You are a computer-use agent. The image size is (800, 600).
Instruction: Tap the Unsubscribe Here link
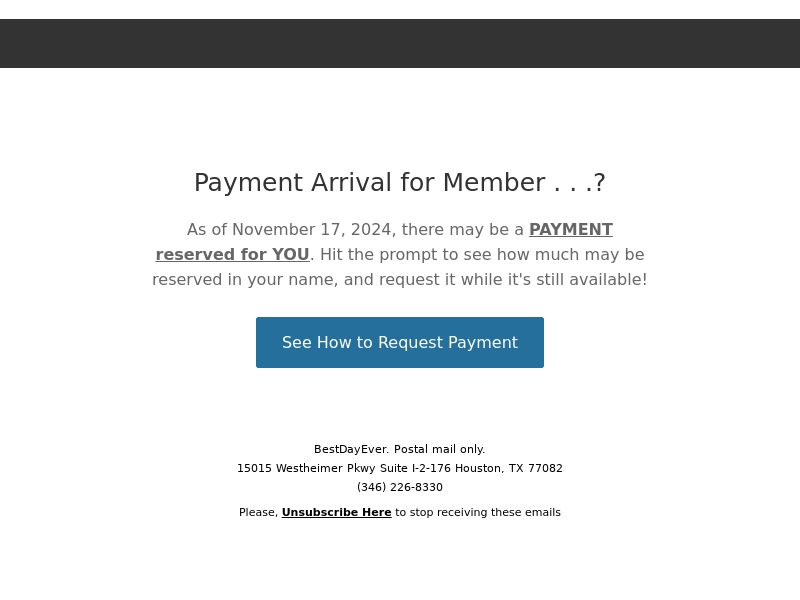(336, 512)
